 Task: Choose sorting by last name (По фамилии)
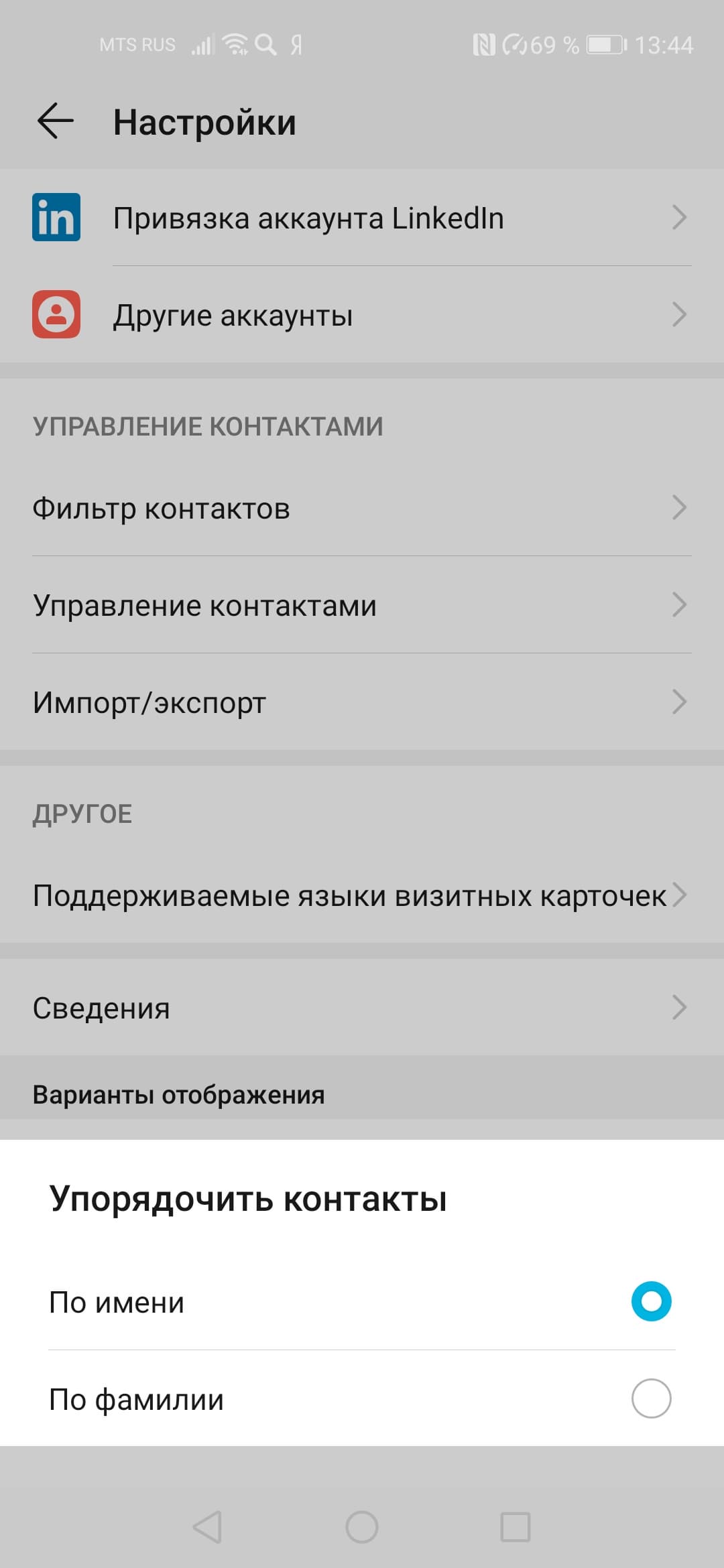(x=361, y=1399)
